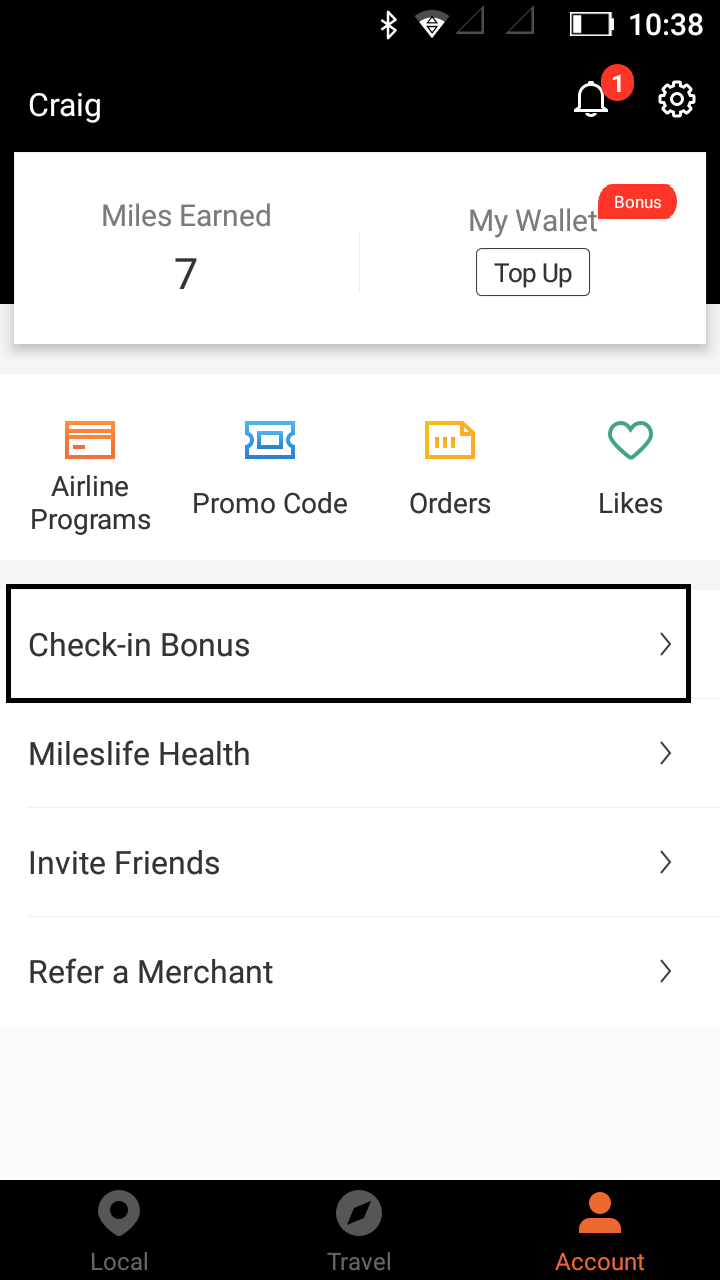Tap the Top Up button
Image resolution: width=720 pixels, height=1280 pixels.
click(x=532, y=273)
